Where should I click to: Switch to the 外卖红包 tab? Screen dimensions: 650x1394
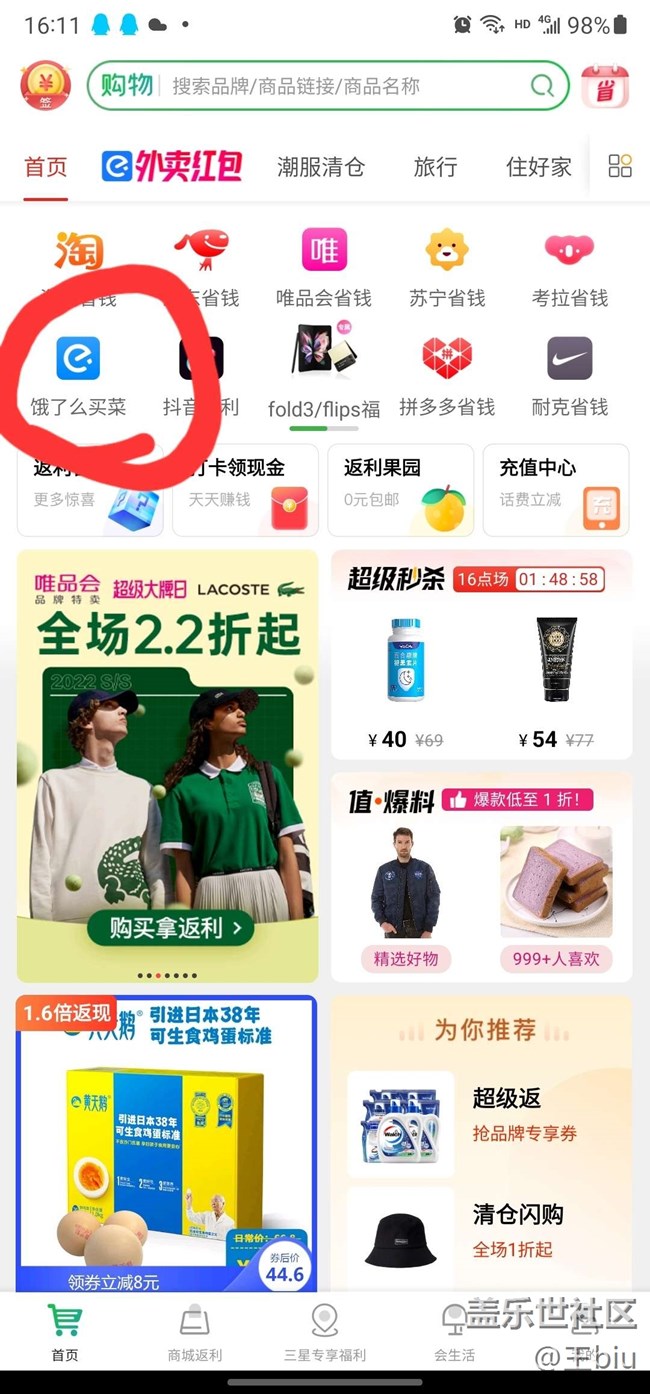point(172,166)
